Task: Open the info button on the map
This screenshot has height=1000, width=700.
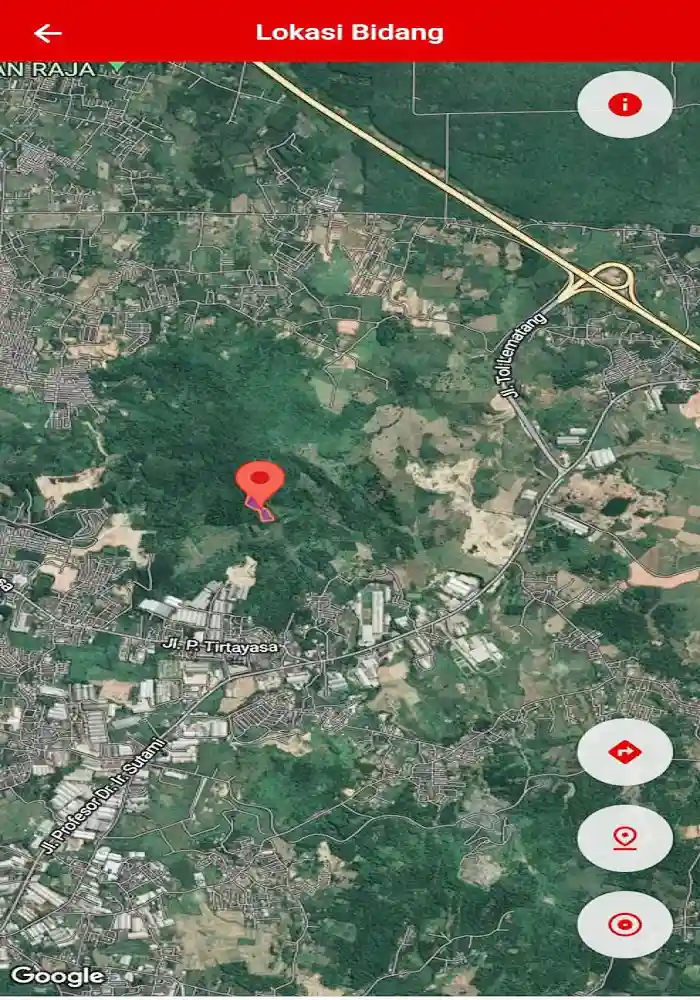Action: (625, 104)
